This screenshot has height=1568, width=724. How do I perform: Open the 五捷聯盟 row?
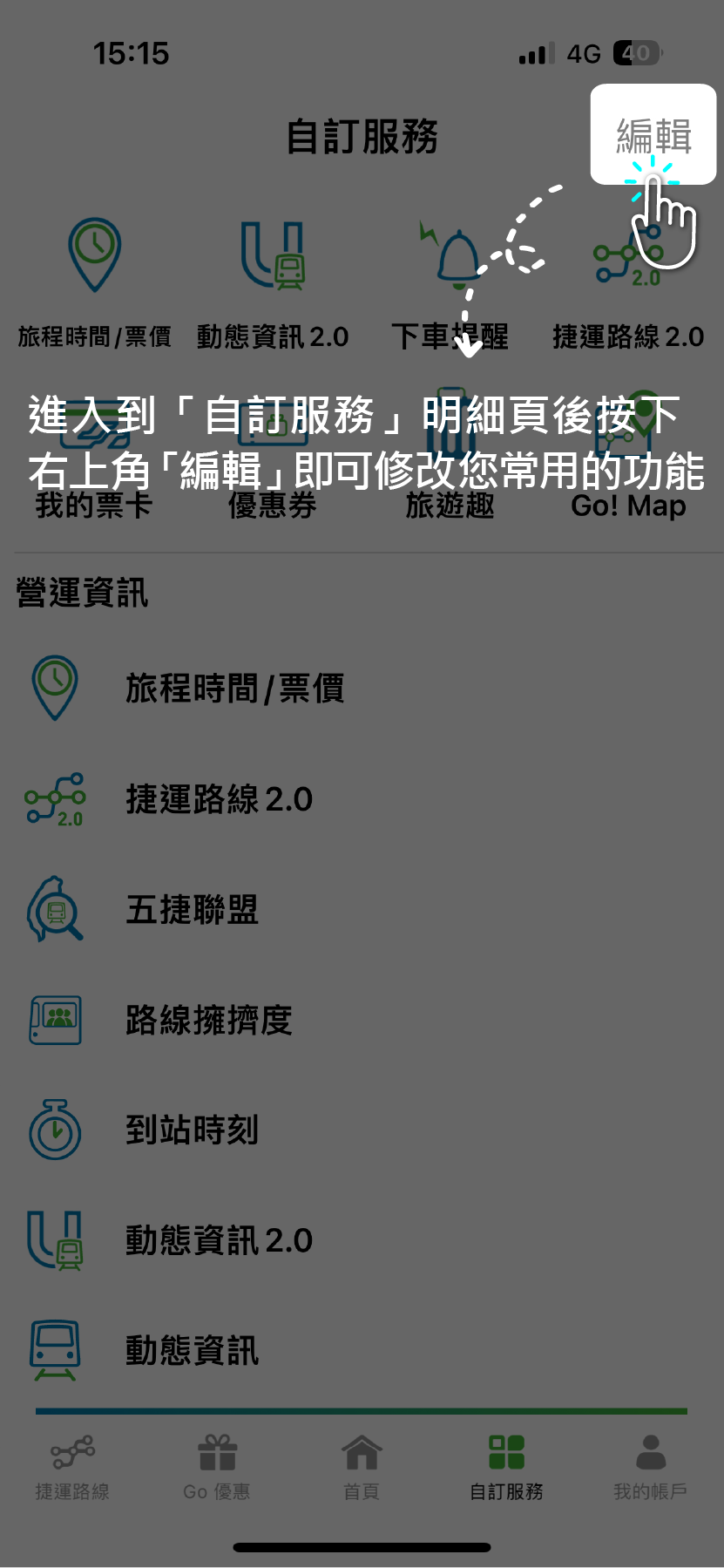[362, 909]
